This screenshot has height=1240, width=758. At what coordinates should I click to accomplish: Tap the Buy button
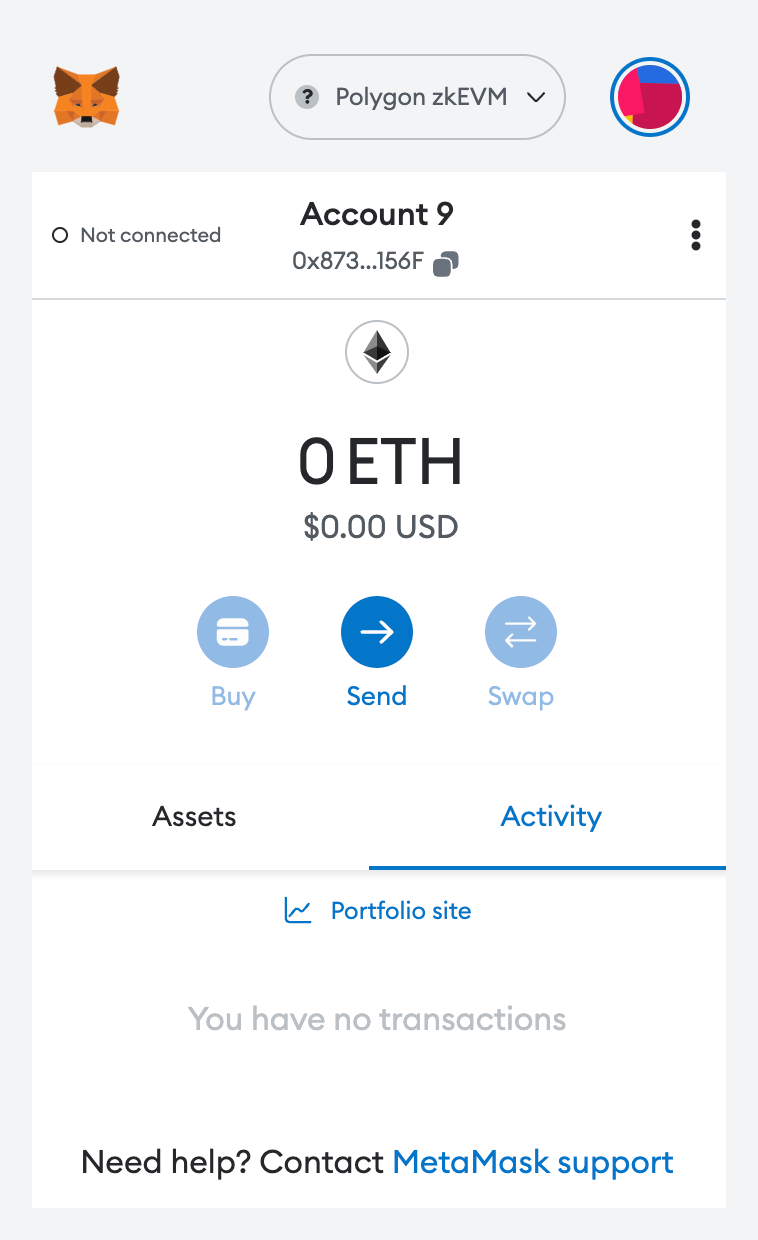[x=233, y=632]
